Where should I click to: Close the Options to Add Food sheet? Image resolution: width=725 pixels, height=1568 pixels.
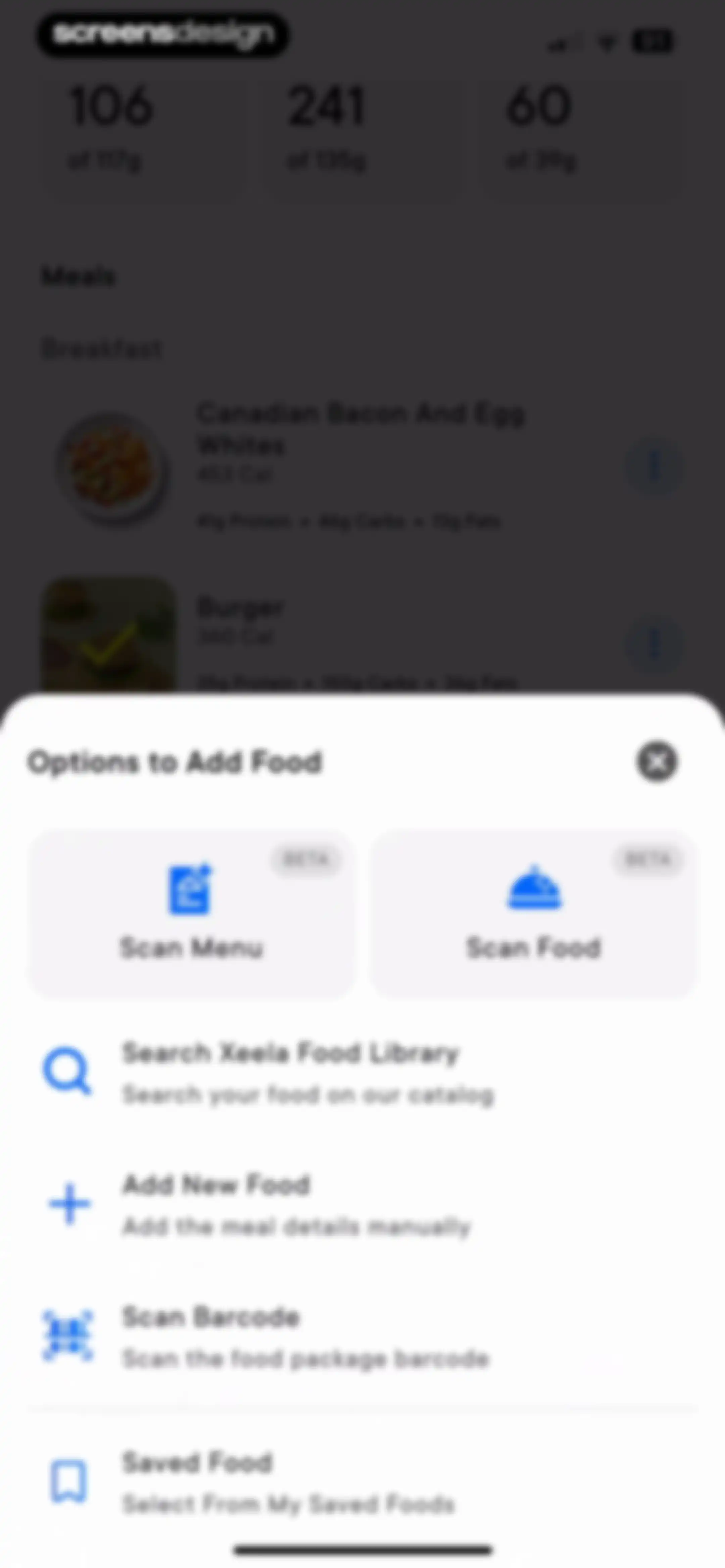657,762
